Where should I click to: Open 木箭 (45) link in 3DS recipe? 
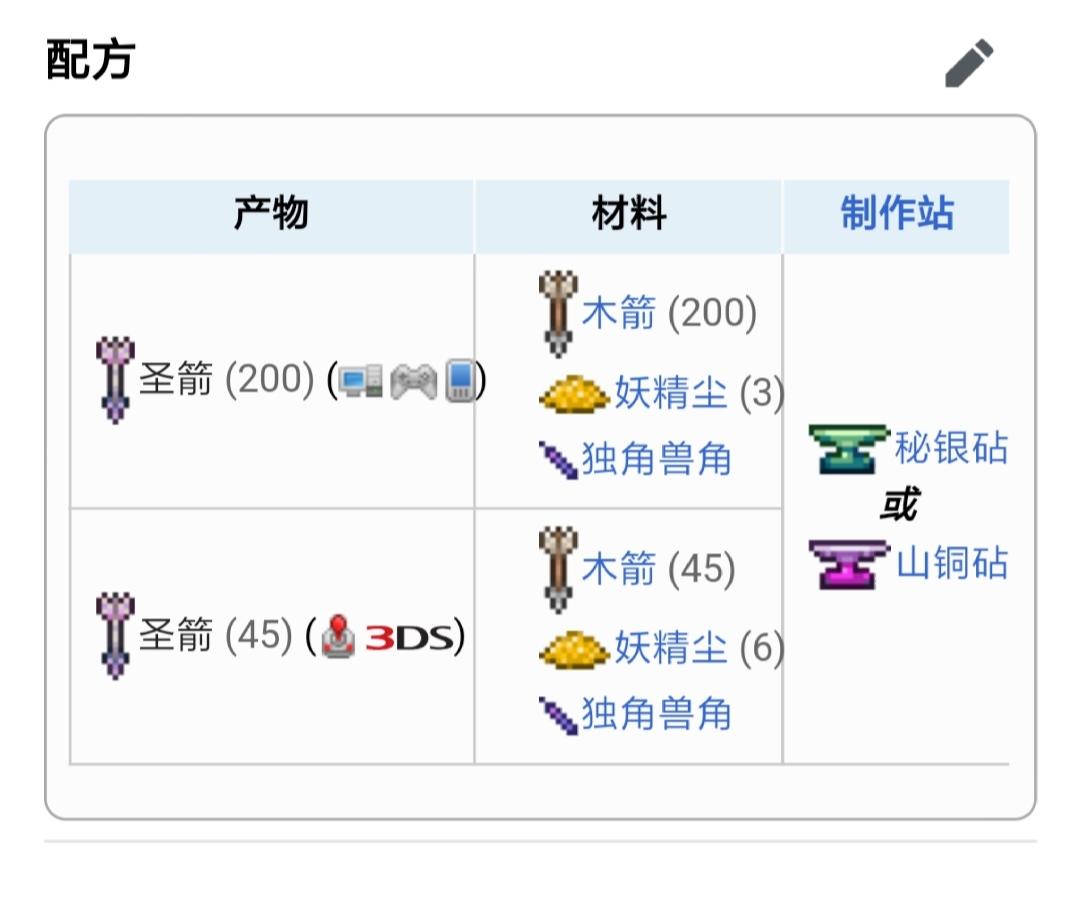619,569
